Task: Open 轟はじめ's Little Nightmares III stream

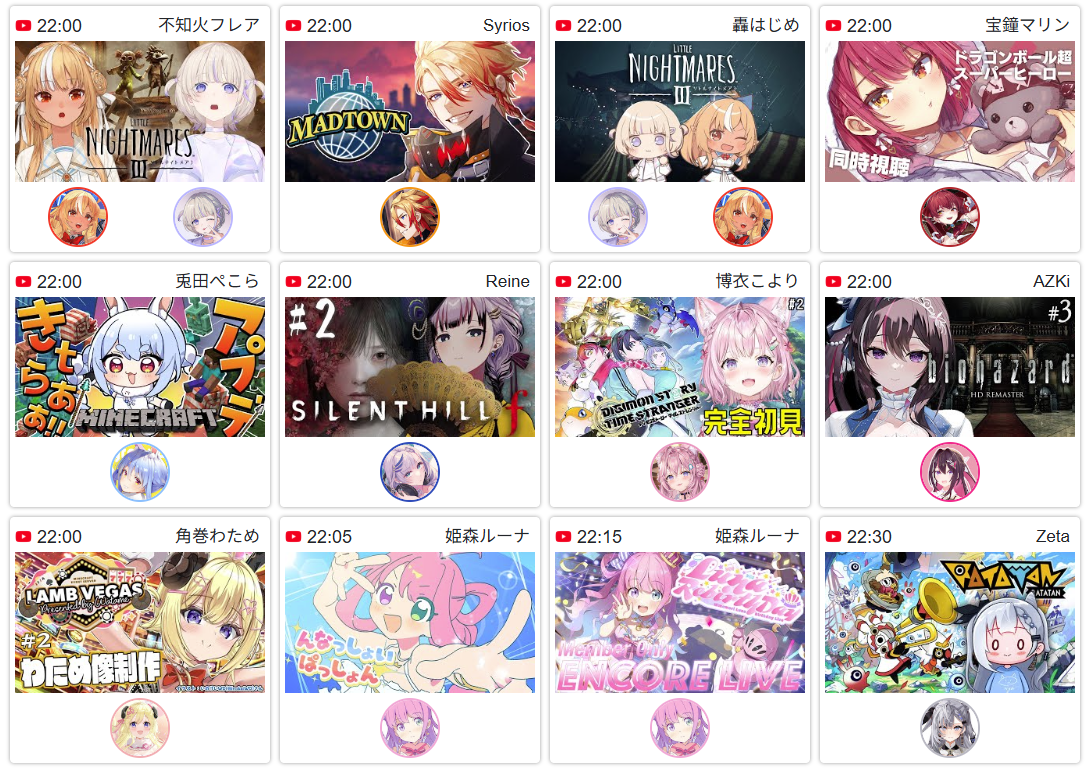Action: 680,129
